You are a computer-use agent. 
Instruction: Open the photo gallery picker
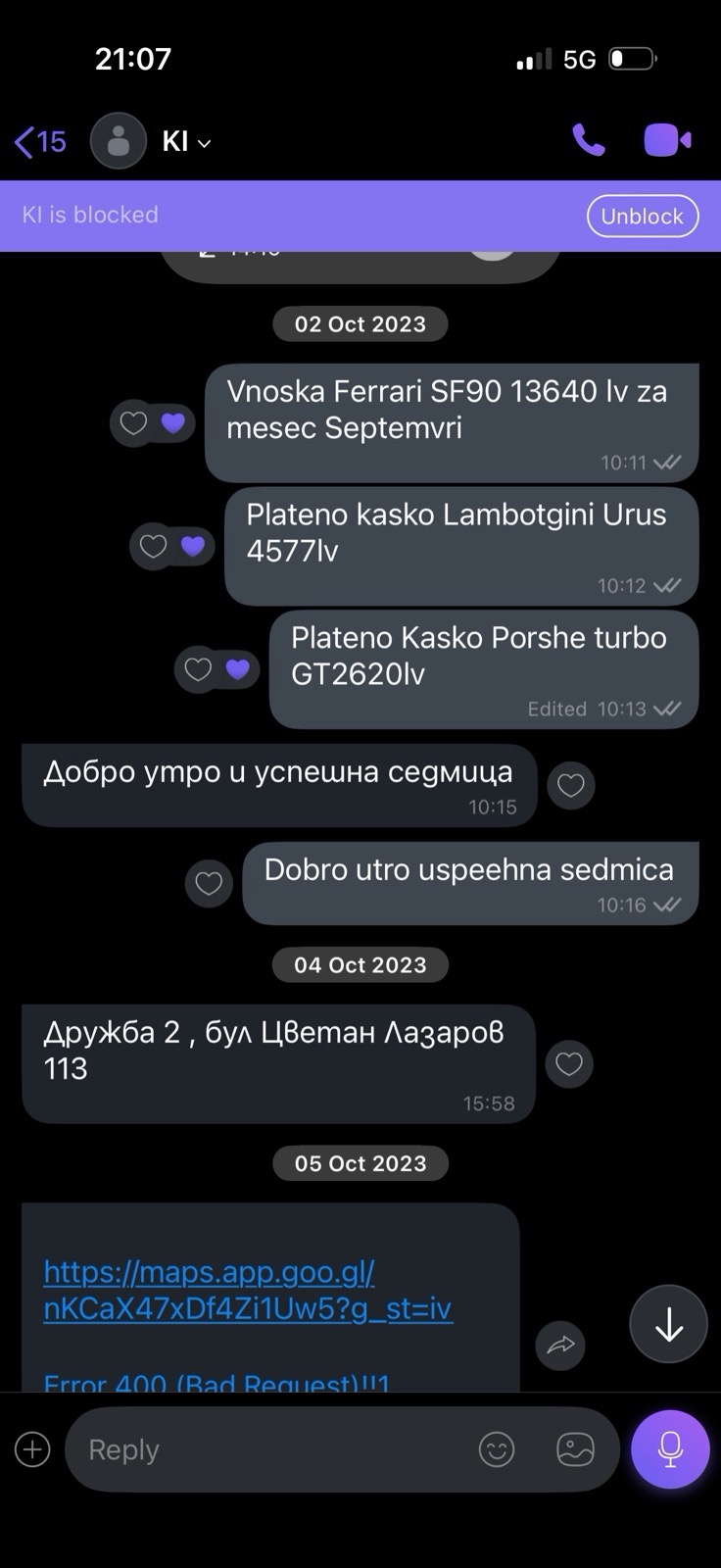(575, 1449)
